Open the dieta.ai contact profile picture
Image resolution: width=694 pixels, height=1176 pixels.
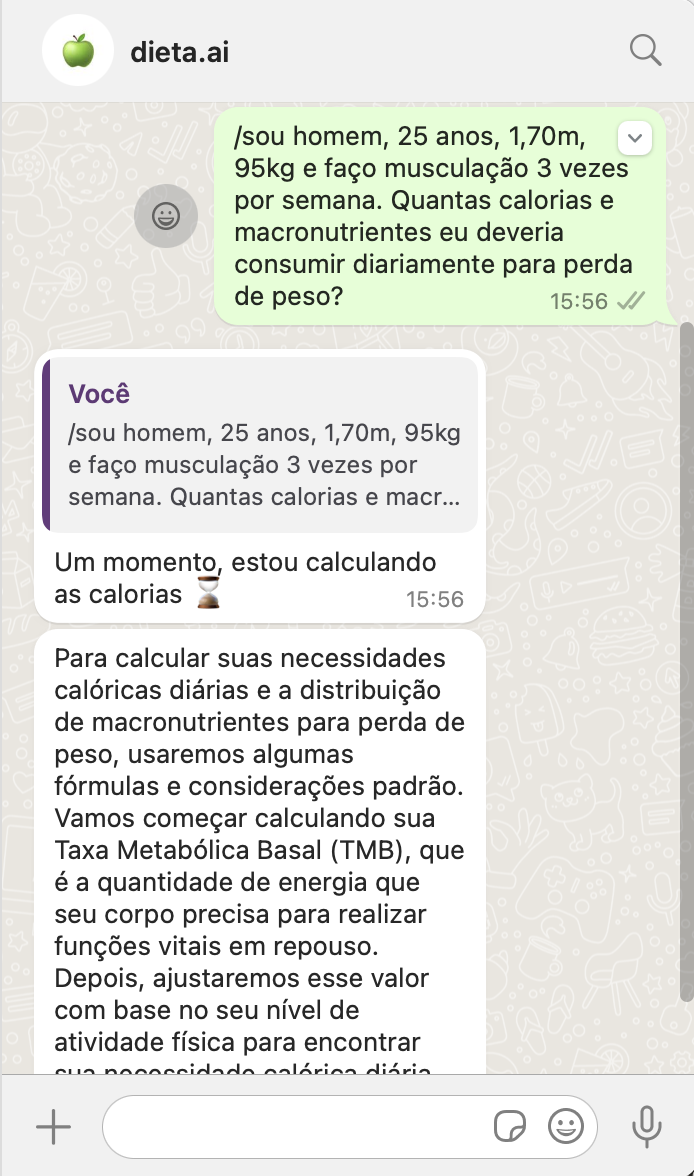pos(78,51)
